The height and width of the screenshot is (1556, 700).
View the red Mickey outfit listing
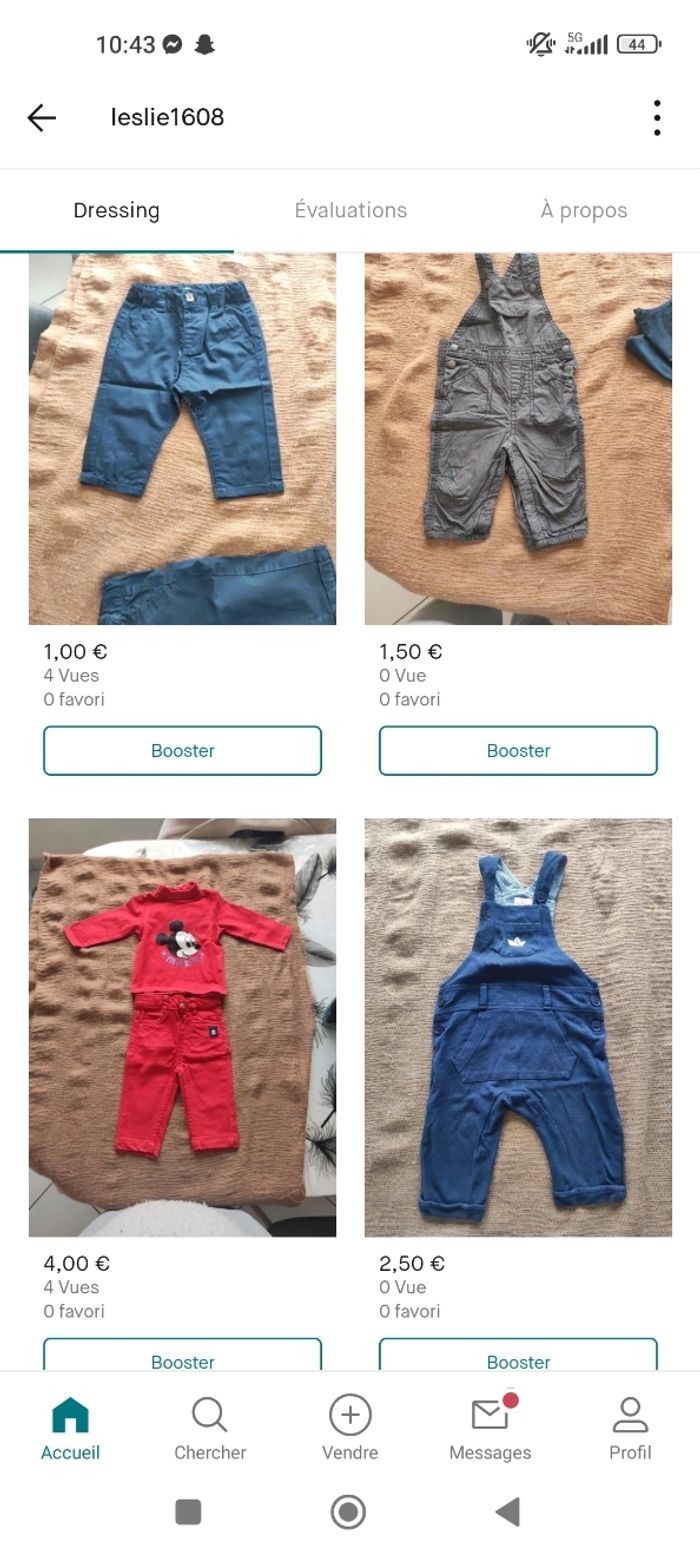[x=182, y=1027]
